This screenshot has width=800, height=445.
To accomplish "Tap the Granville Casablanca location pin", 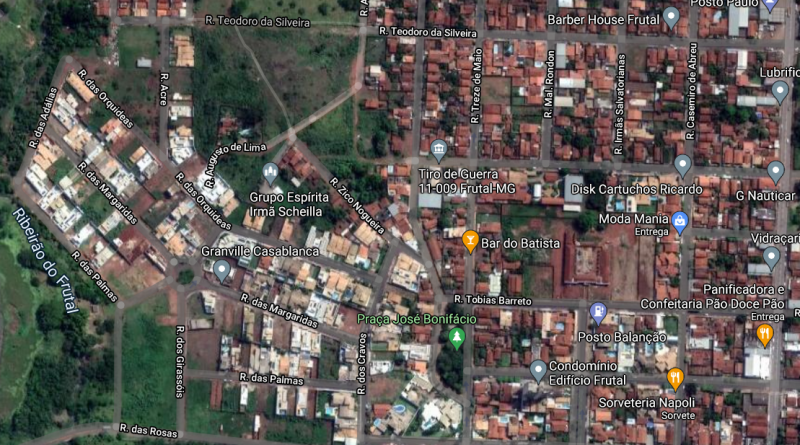I will [x=222, y=270].
